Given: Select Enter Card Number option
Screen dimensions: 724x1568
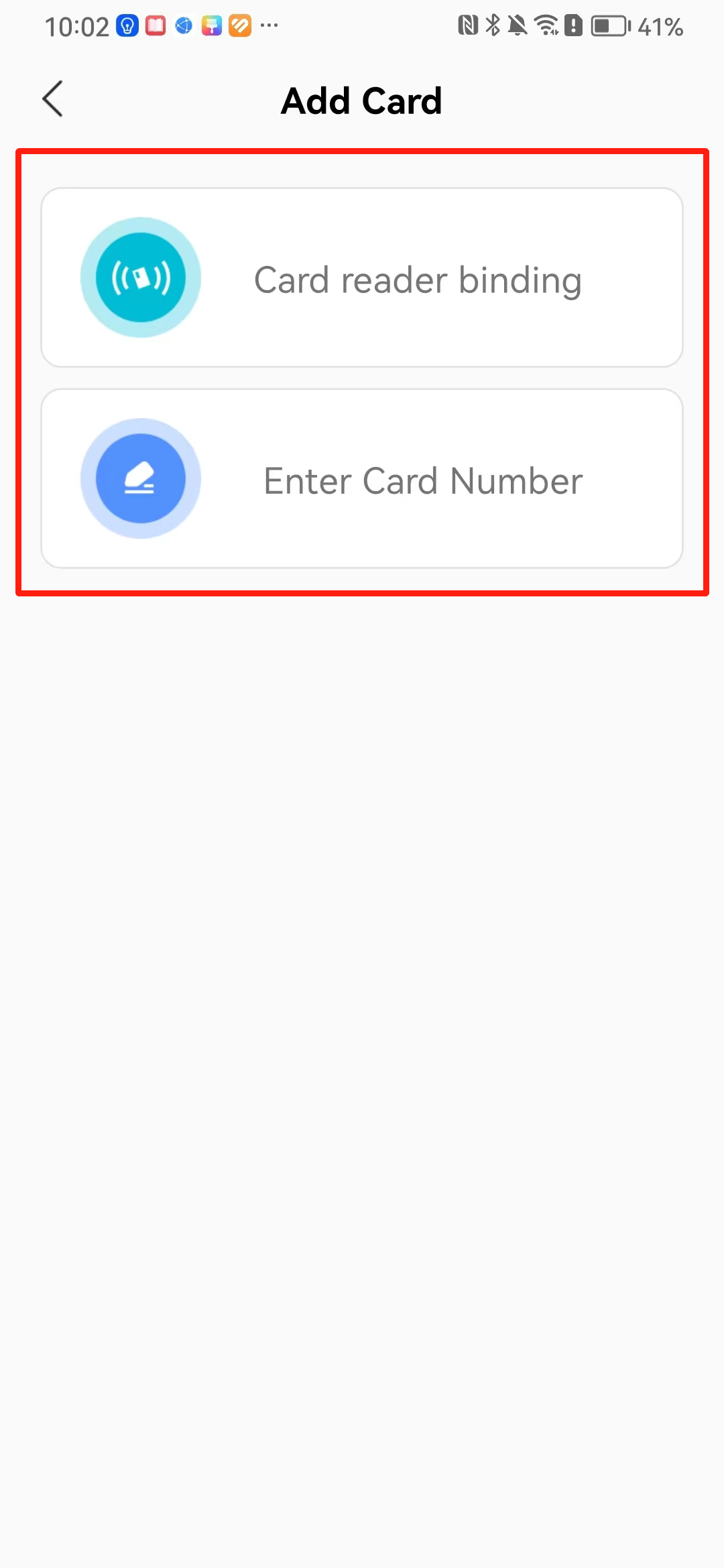Looking at the screenshot, I should [x=362, y=478].
